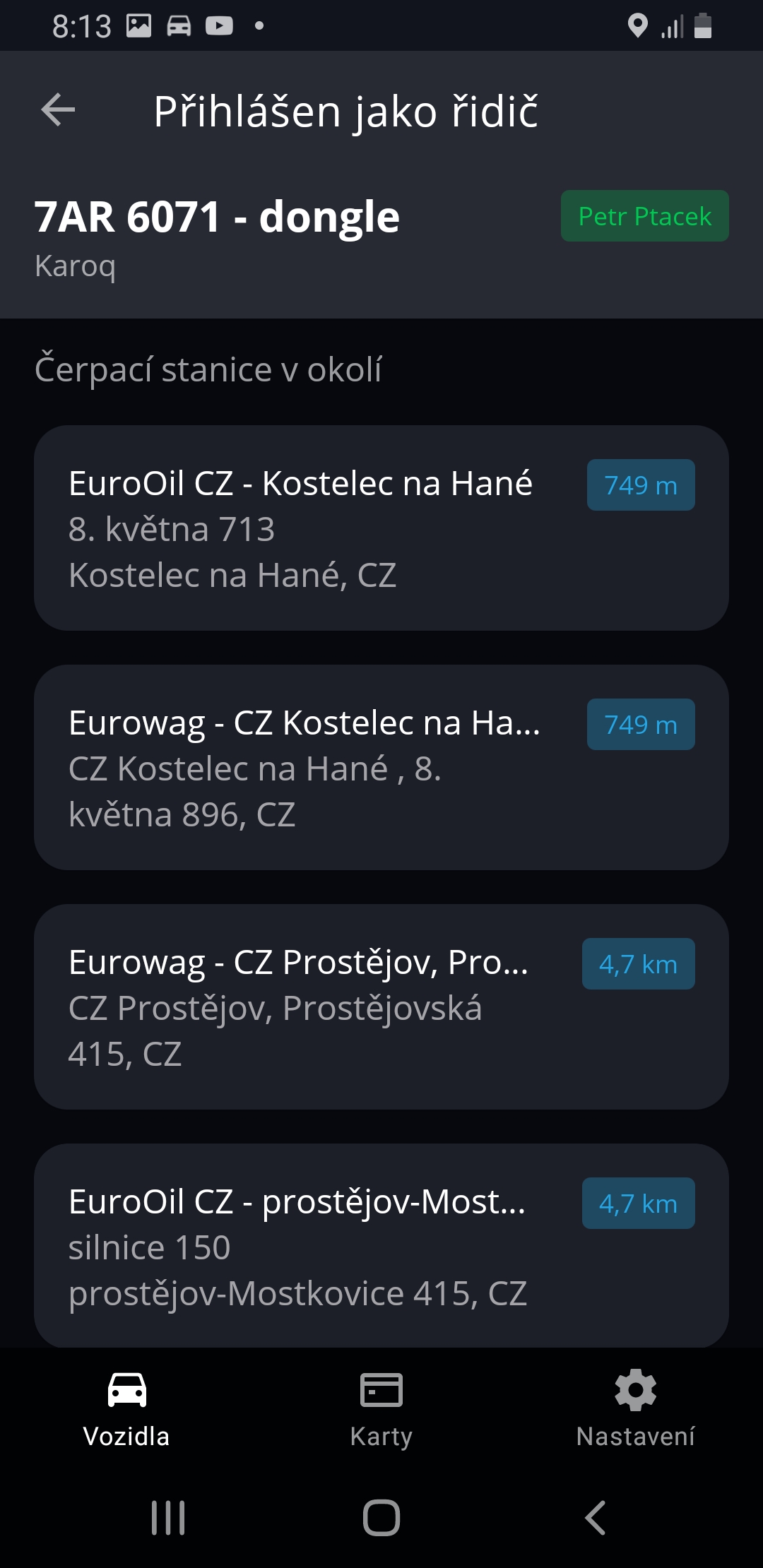The image size is (763, 1568).
Task: View EuroOil CZ prostějov-Mostkovice station
Action: point(381,1246)
